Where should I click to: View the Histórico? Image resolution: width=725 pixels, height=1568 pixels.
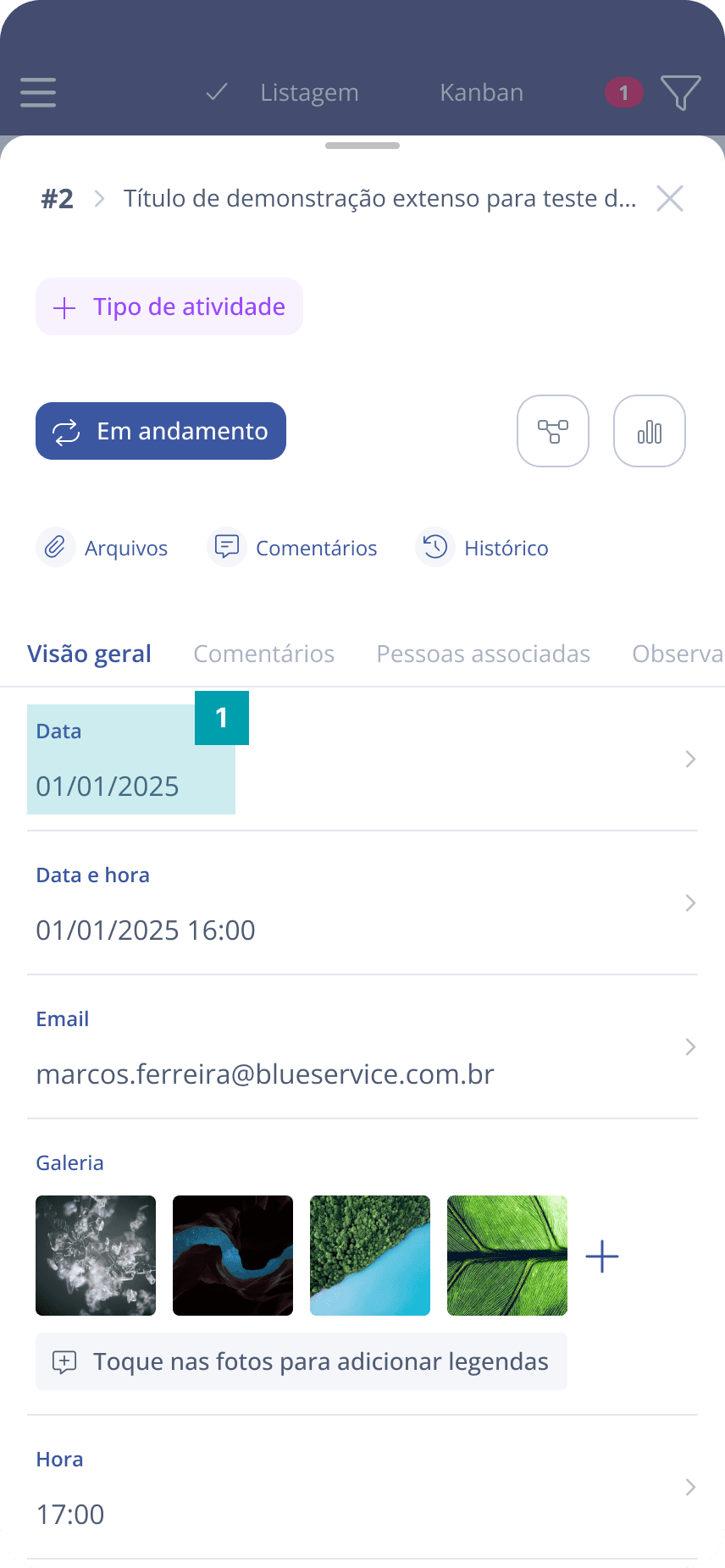(483, 548)
